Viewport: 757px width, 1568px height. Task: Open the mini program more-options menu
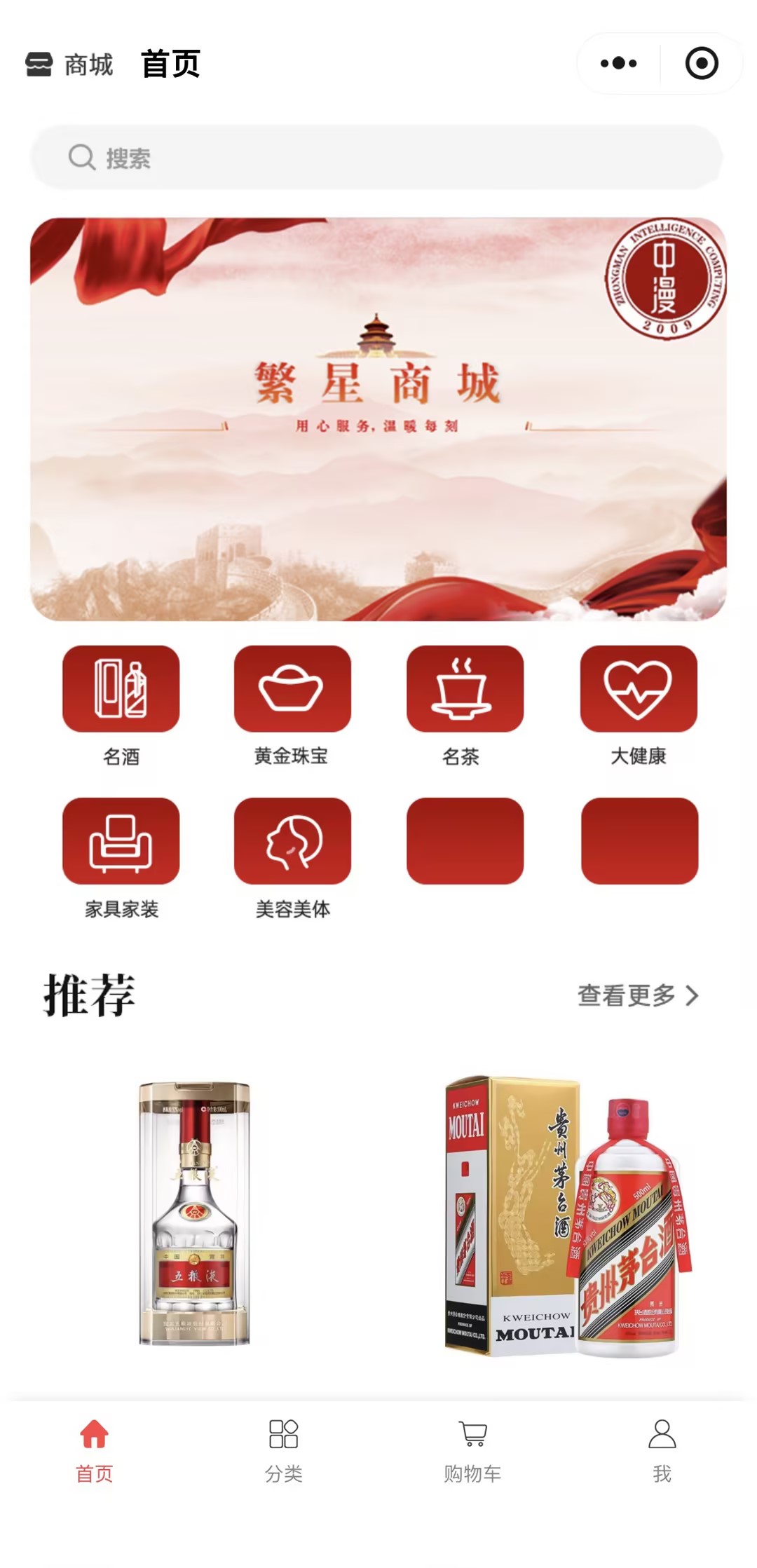coord(618,63)
